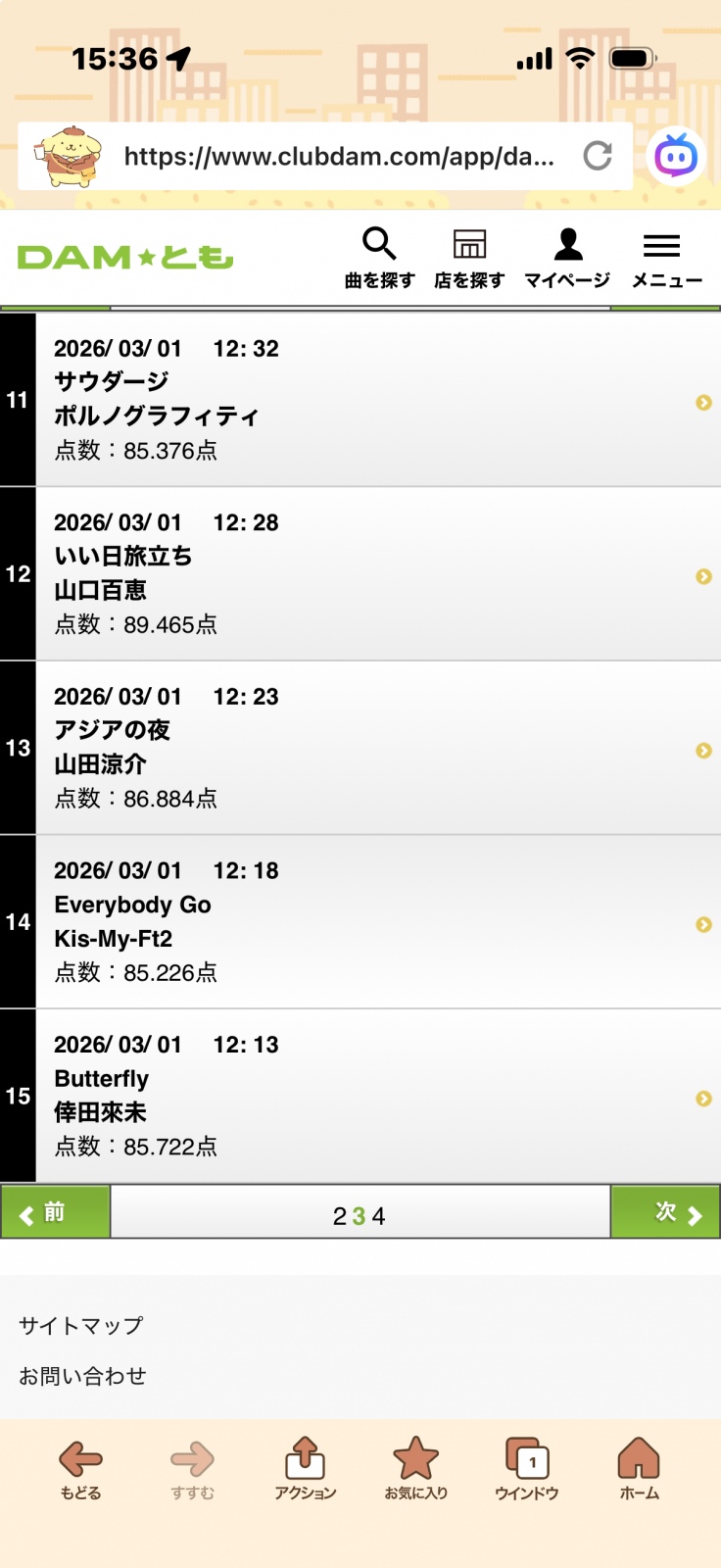Viewport: 721px width, 1568px height.
Task: Open the サイトマップ link
Action: tap(81, 1326)
